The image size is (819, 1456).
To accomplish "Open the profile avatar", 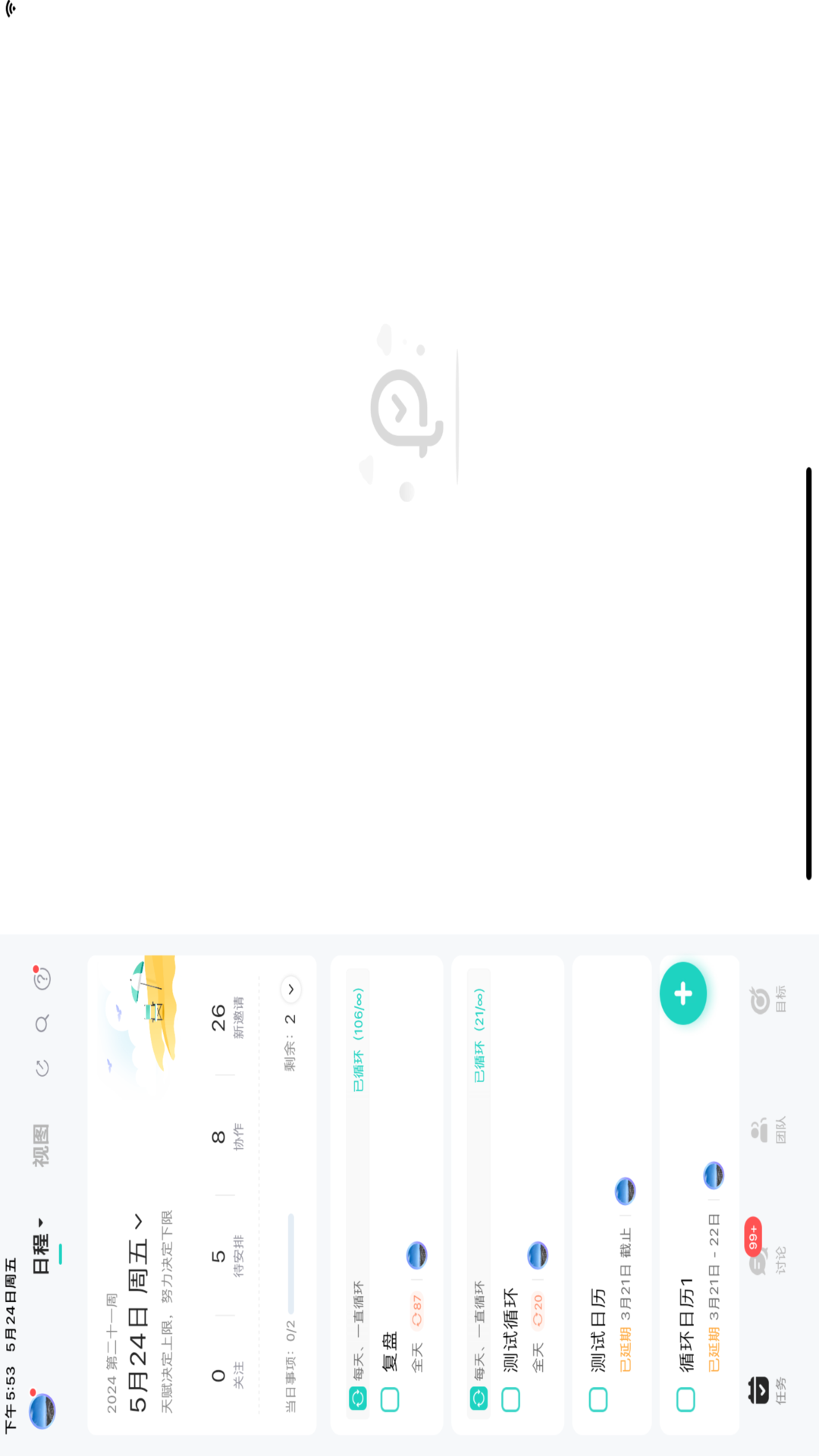I will coord(42,1411).
